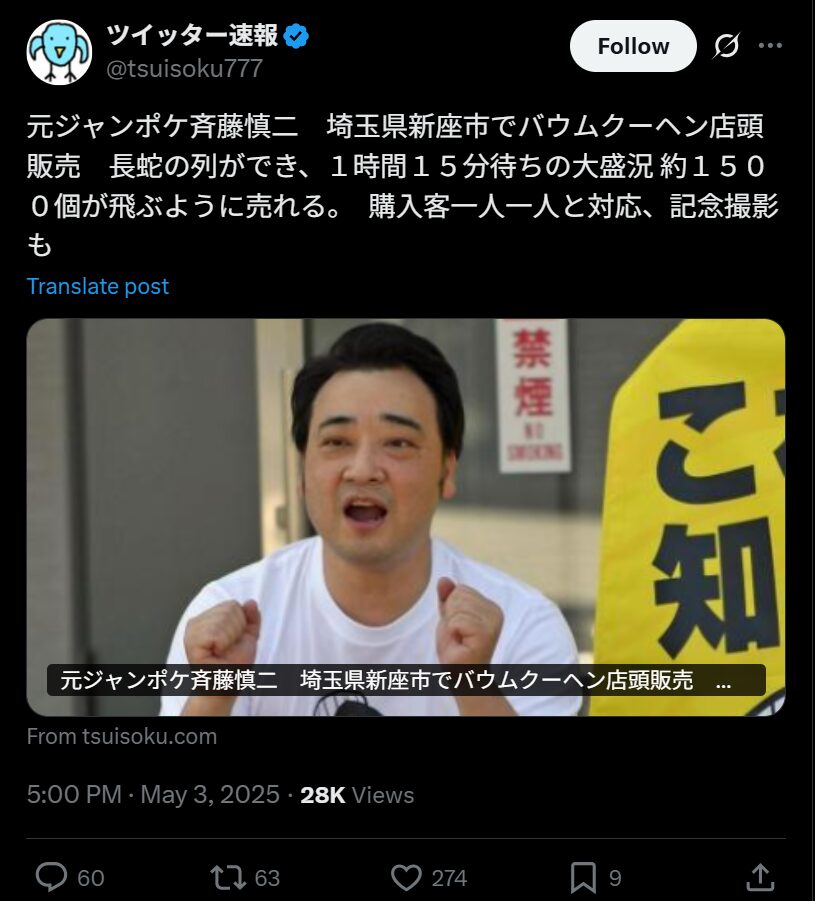
Task: Bookmark this post
Action: pos(583,878)
